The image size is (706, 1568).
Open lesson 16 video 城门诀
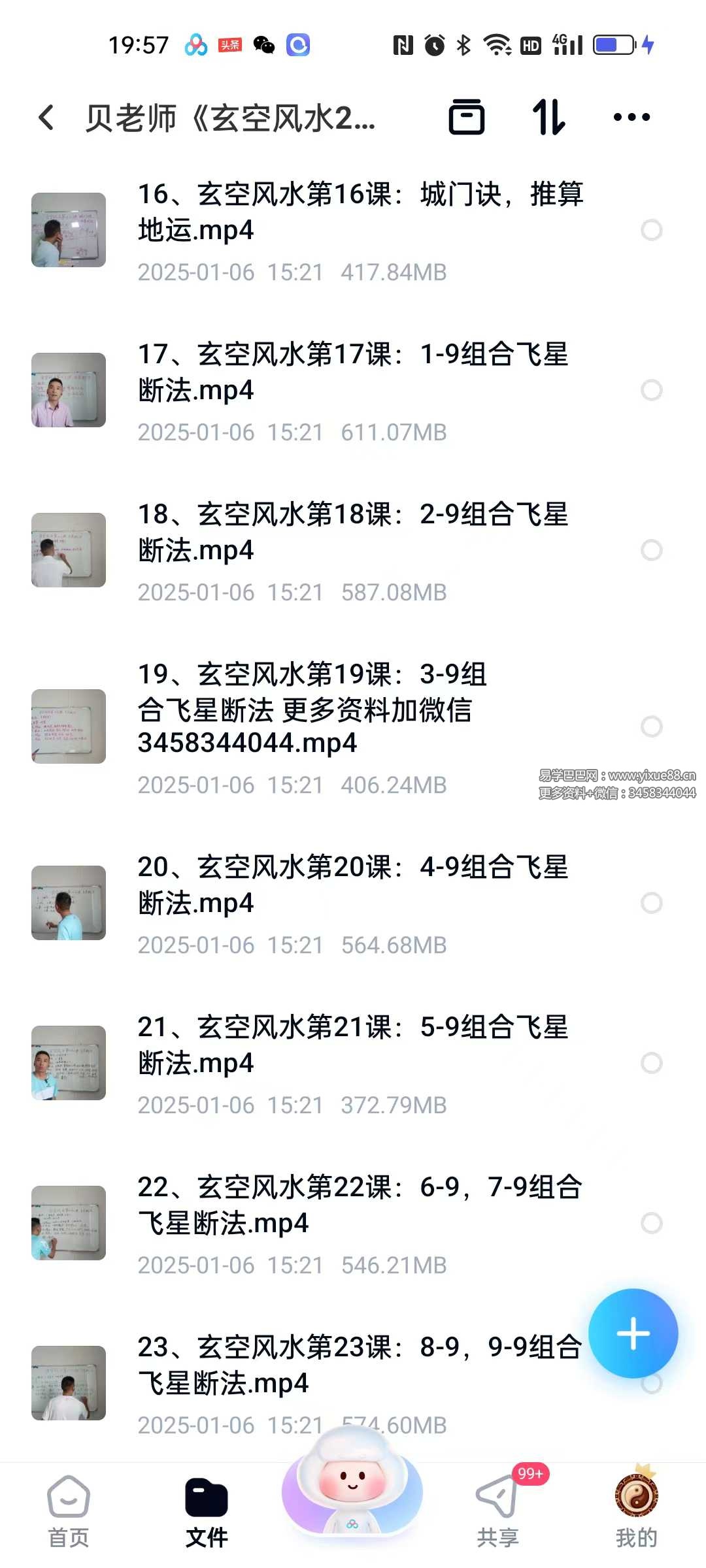coord(360,212)
